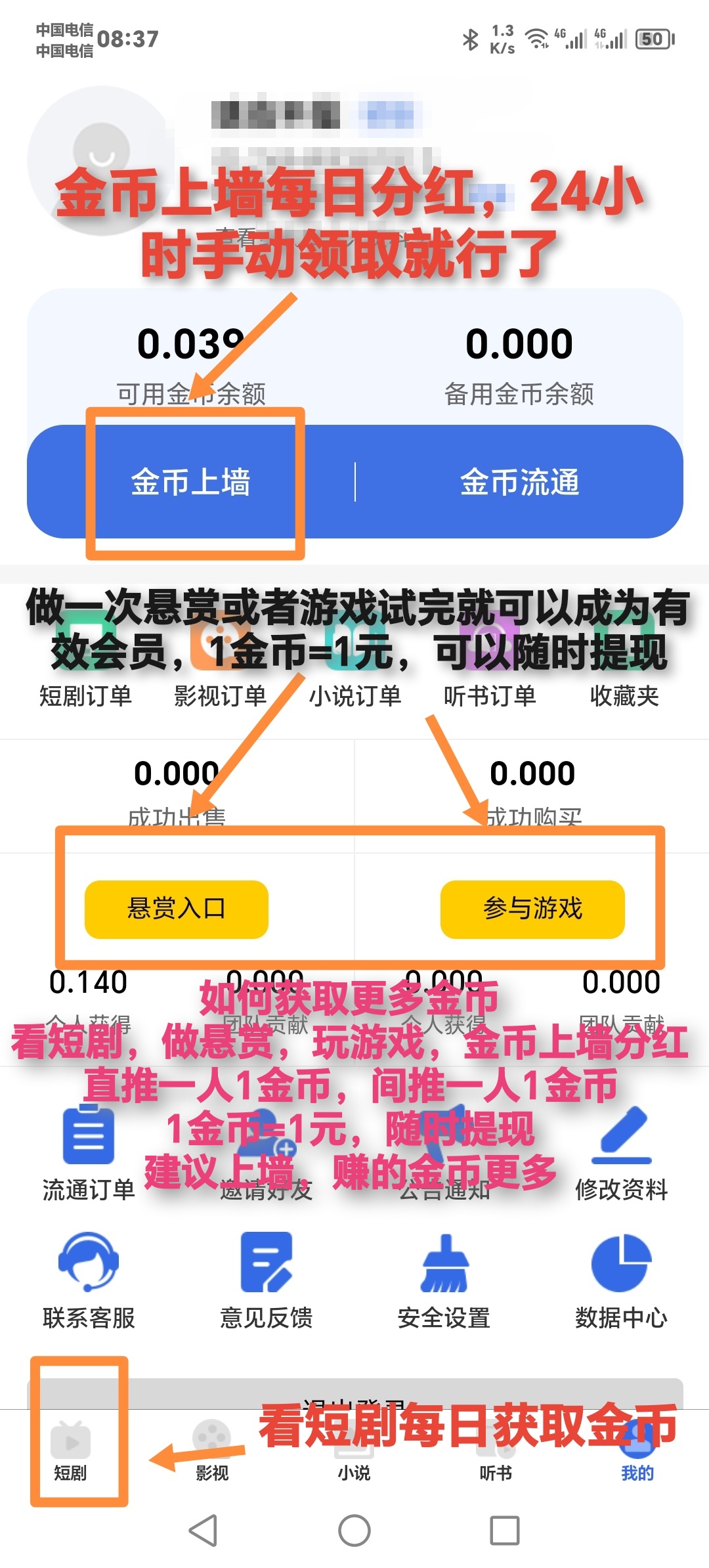The height and width of the screenshot is (1568, 709).
Task: Tap 参与游戏 to join games
Action: click(532, 909)
